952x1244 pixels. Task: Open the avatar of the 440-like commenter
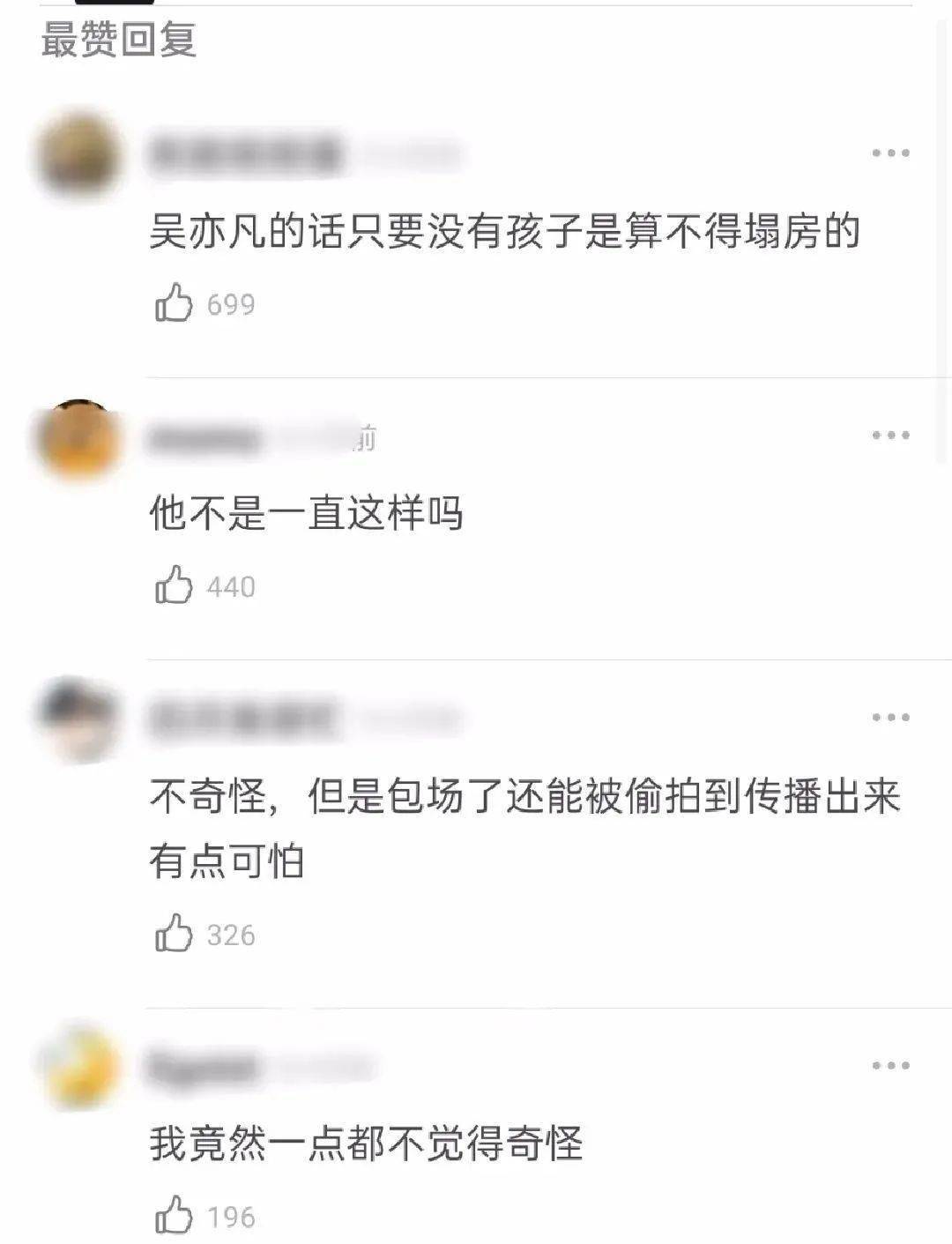coord(79,439)
